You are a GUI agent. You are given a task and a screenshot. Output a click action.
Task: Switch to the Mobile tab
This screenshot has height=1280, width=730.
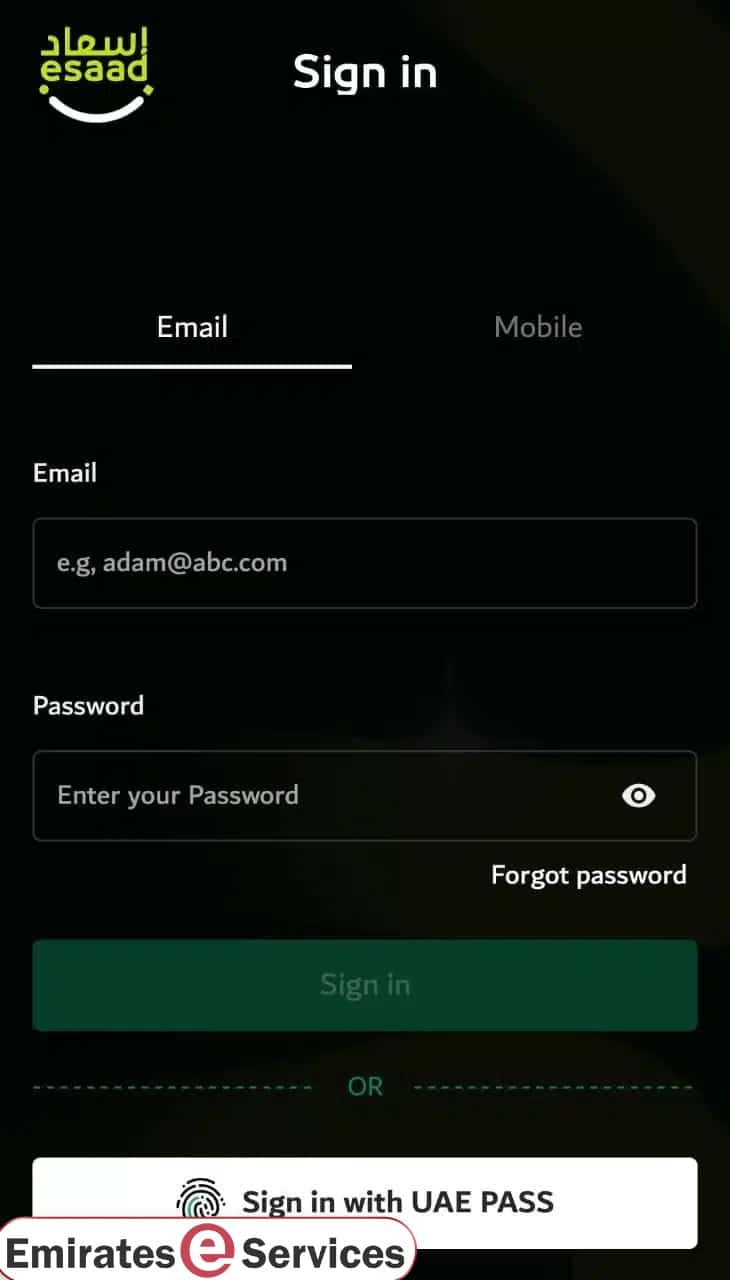[x=538, y=328]
